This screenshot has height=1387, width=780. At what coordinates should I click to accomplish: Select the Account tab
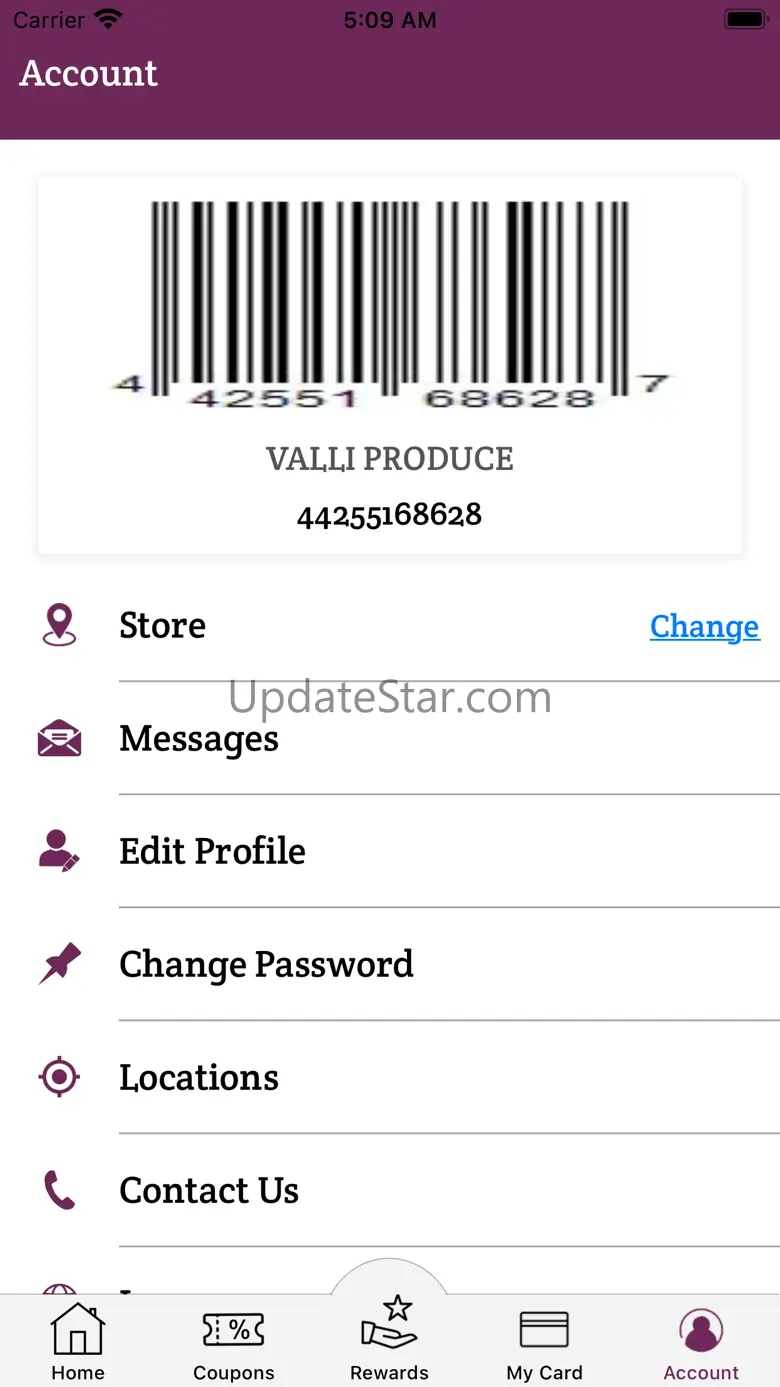click(x=701, y=1342)
